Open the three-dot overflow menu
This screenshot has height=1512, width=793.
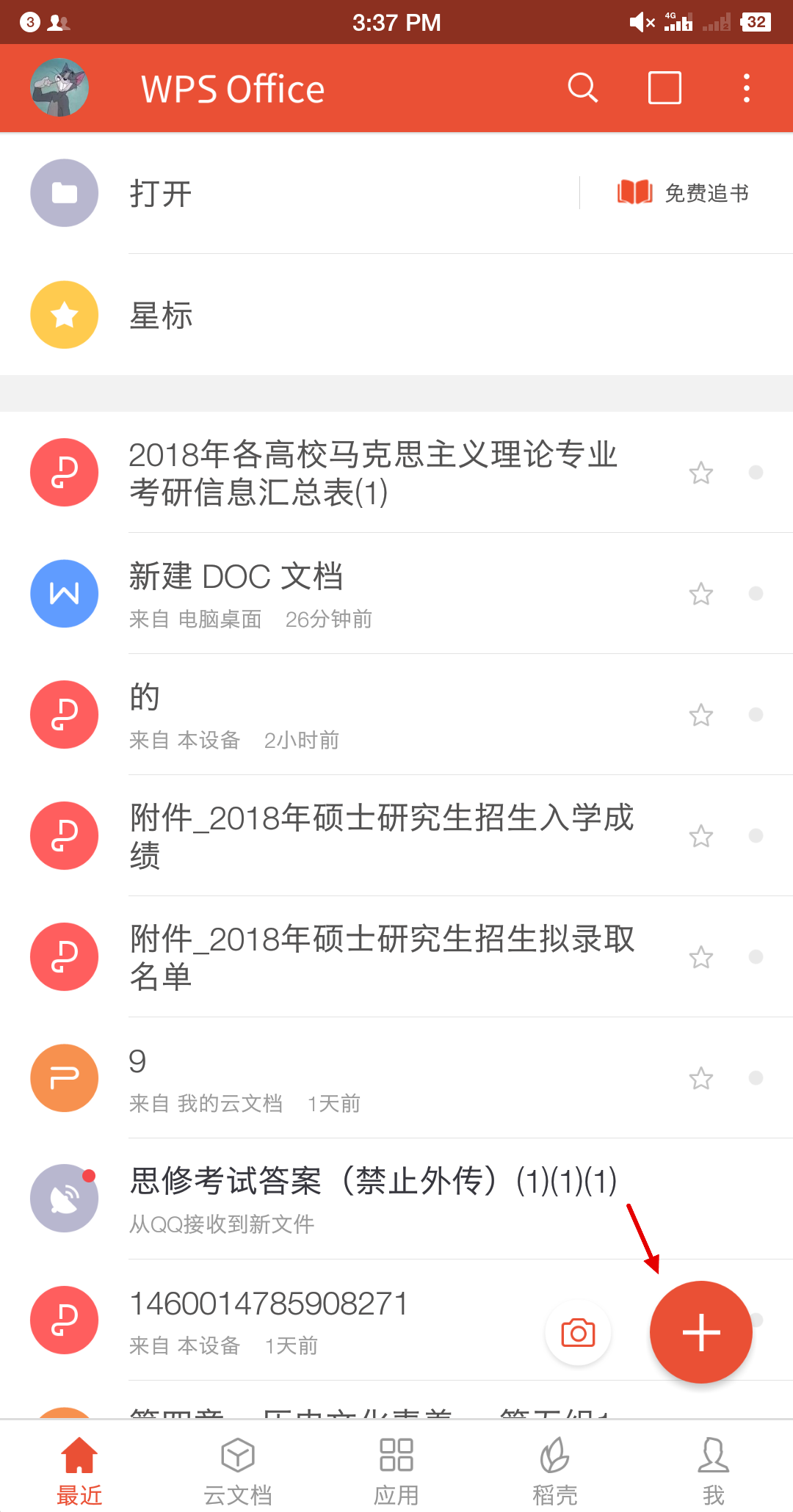[x=746, y=88]
